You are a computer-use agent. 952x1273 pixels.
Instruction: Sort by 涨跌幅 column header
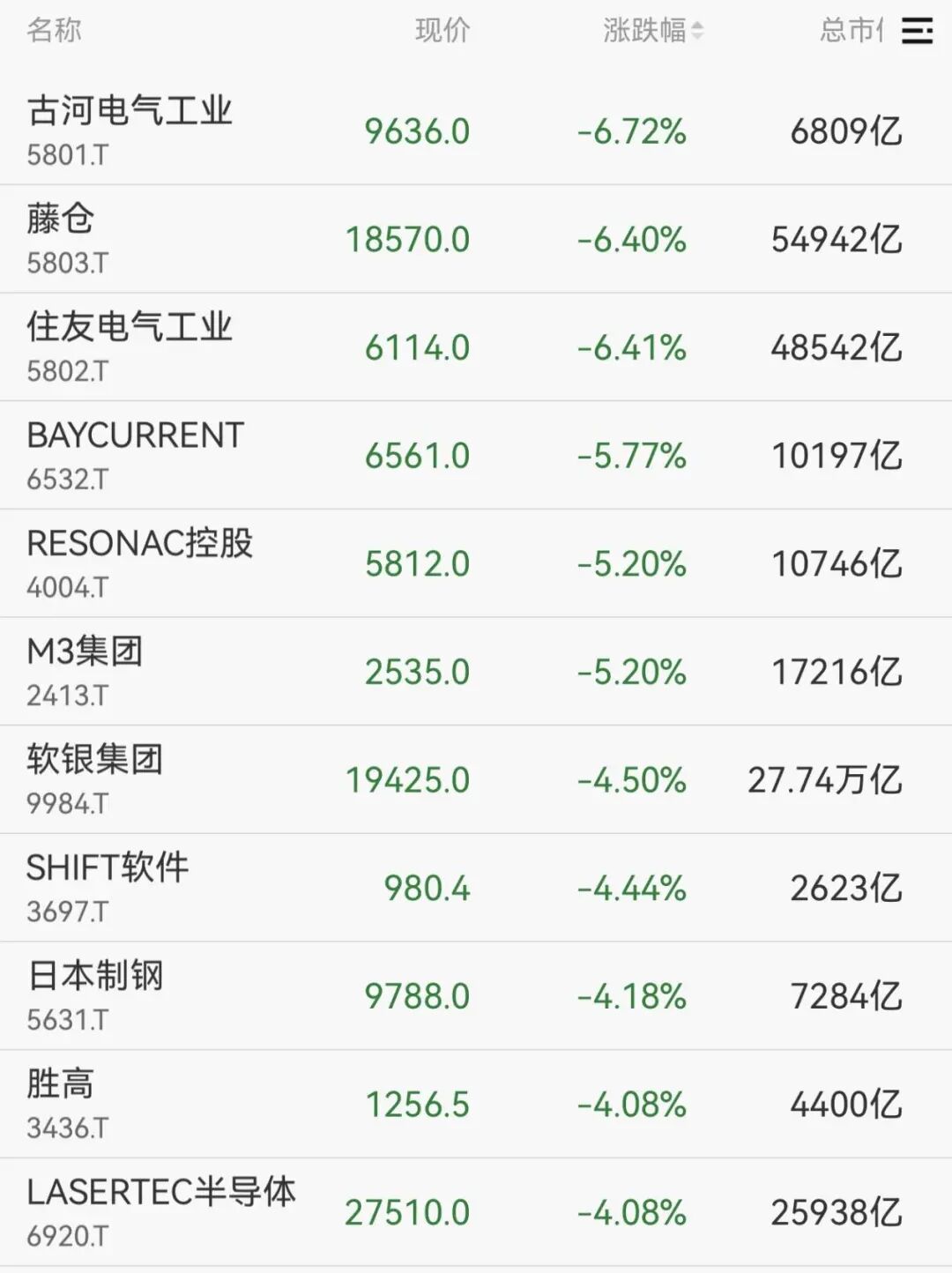tap(652, 32)
